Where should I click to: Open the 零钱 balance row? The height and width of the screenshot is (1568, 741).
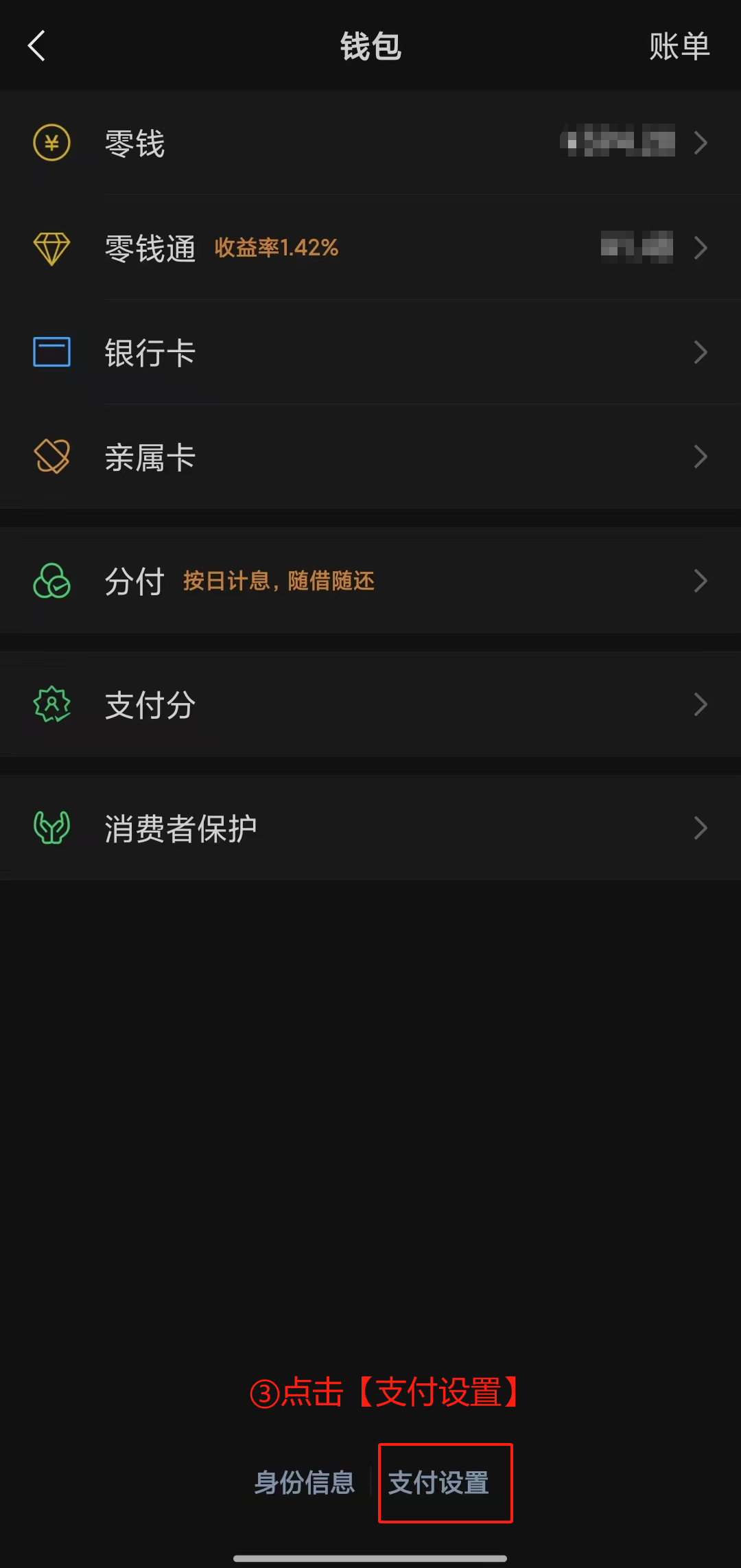(x=370, y=143)
